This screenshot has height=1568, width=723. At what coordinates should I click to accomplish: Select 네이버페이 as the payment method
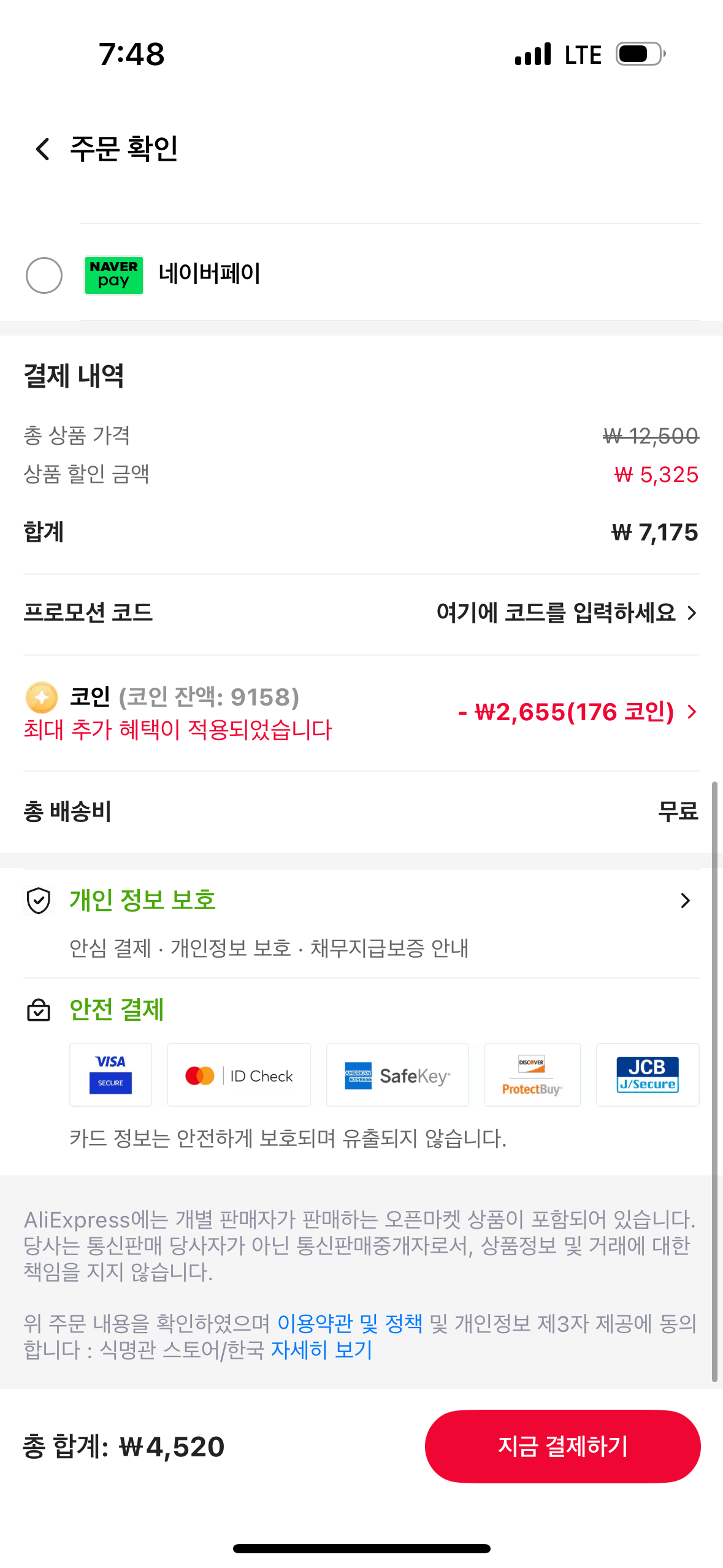pos(44,275)
